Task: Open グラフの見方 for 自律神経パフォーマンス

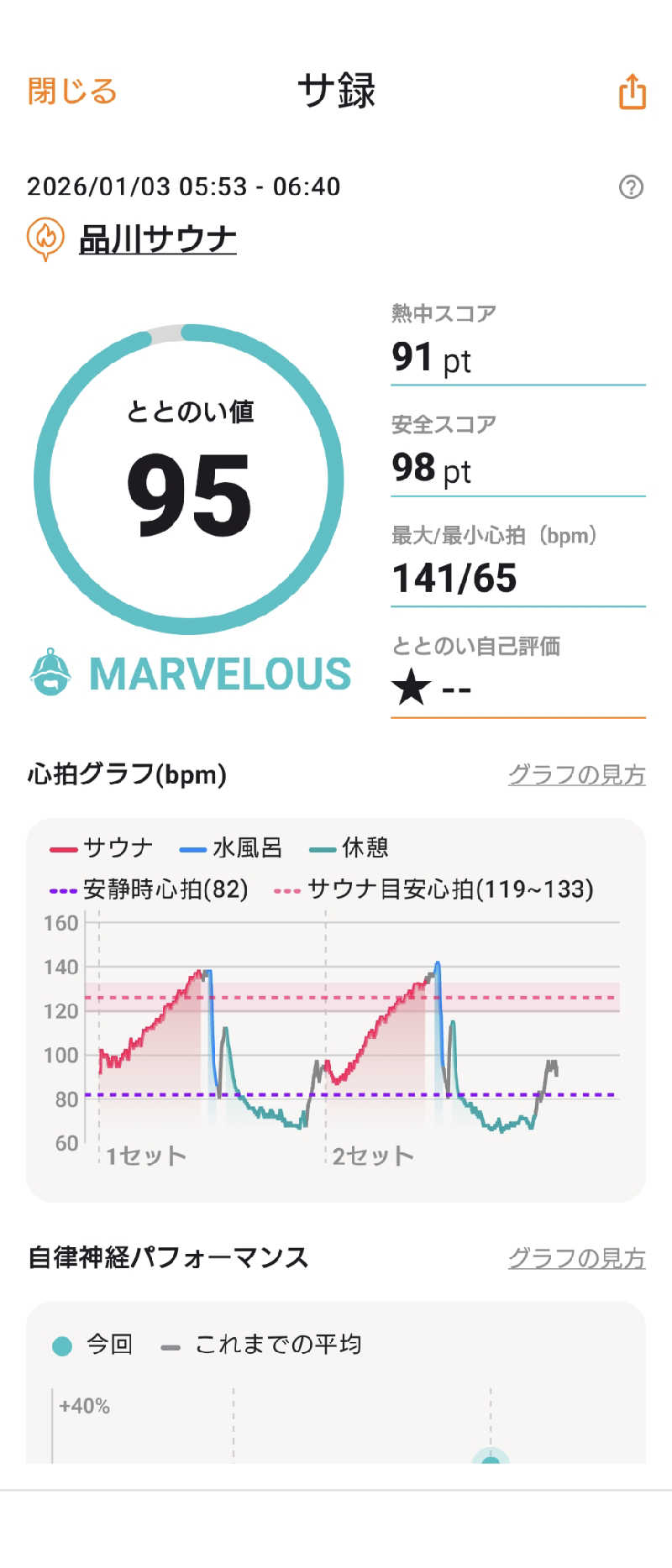Action: [576, 1257]
